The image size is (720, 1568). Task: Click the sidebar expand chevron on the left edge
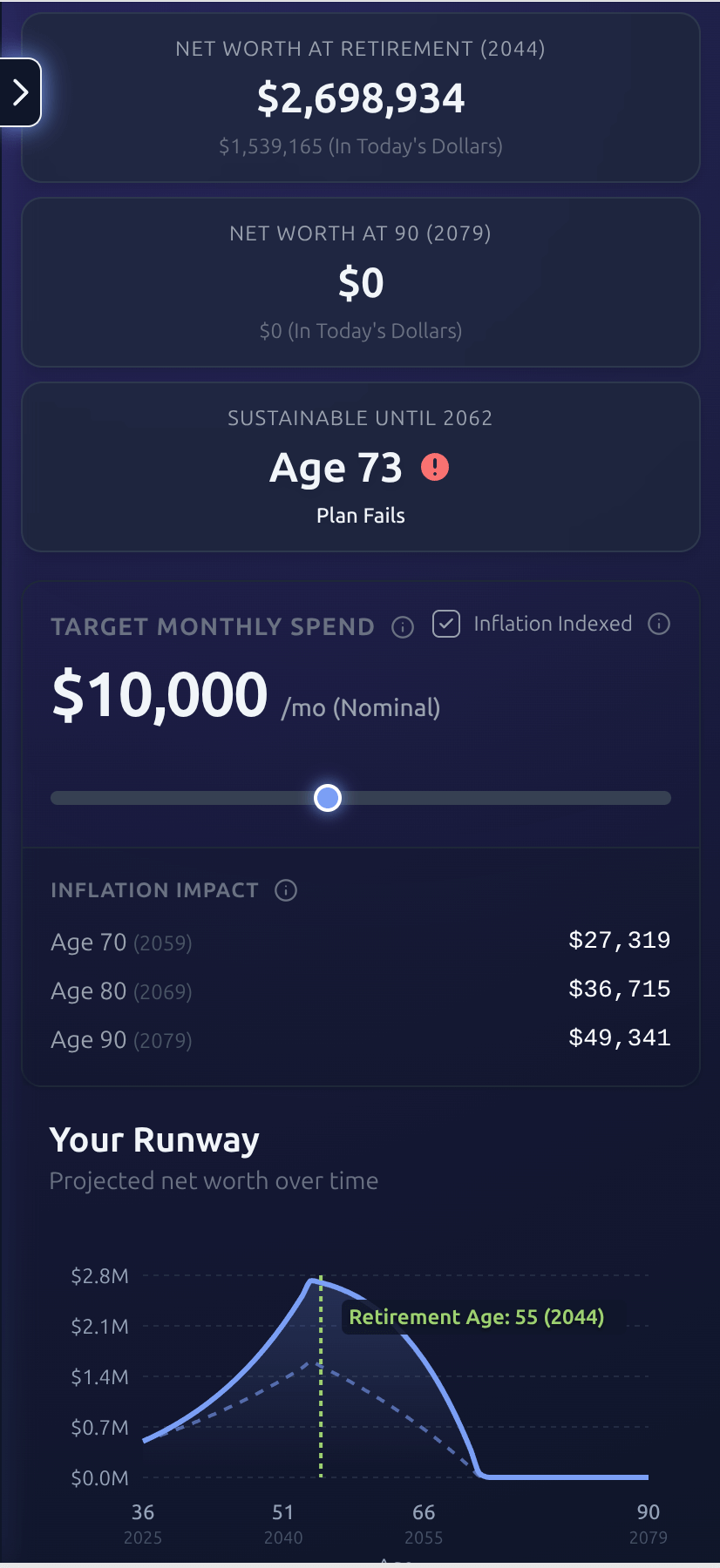pyautogui.click(x=19, y=91)
